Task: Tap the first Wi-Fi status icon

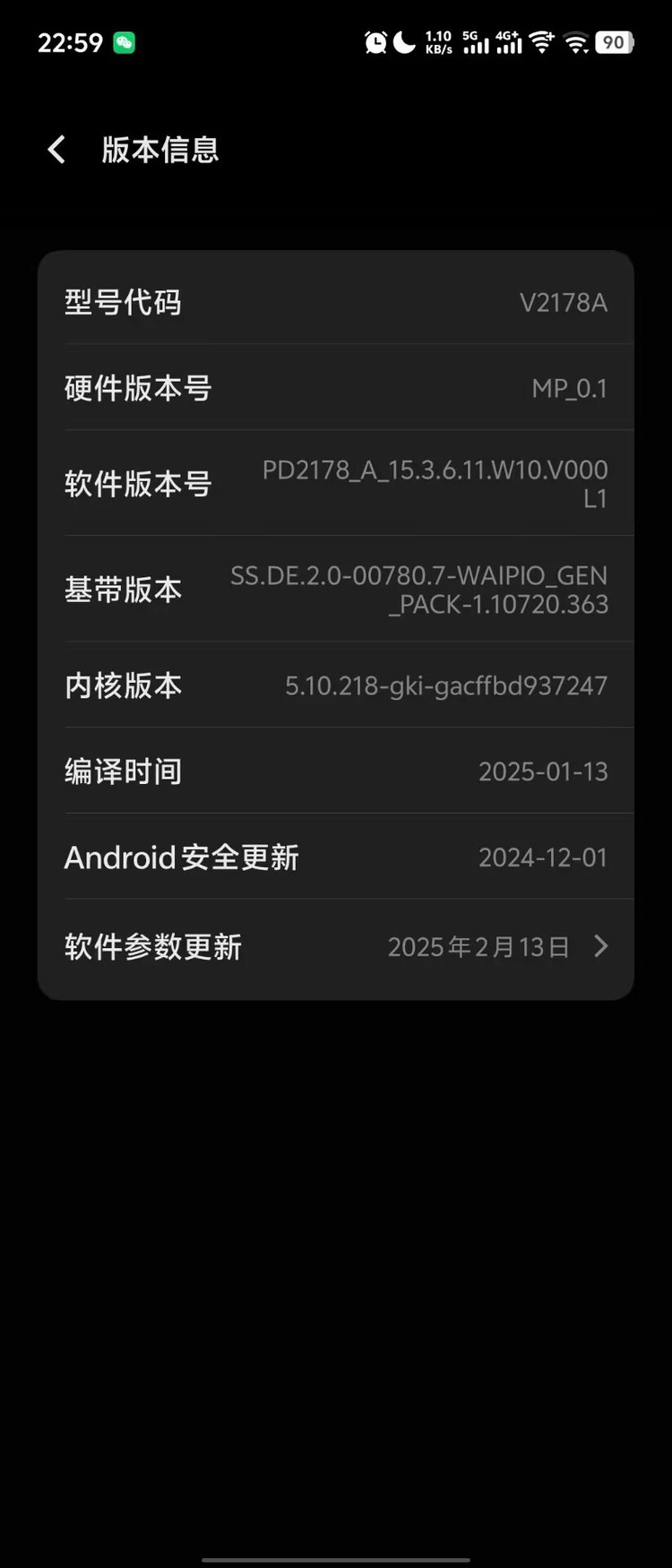Action: click(543, 42)
